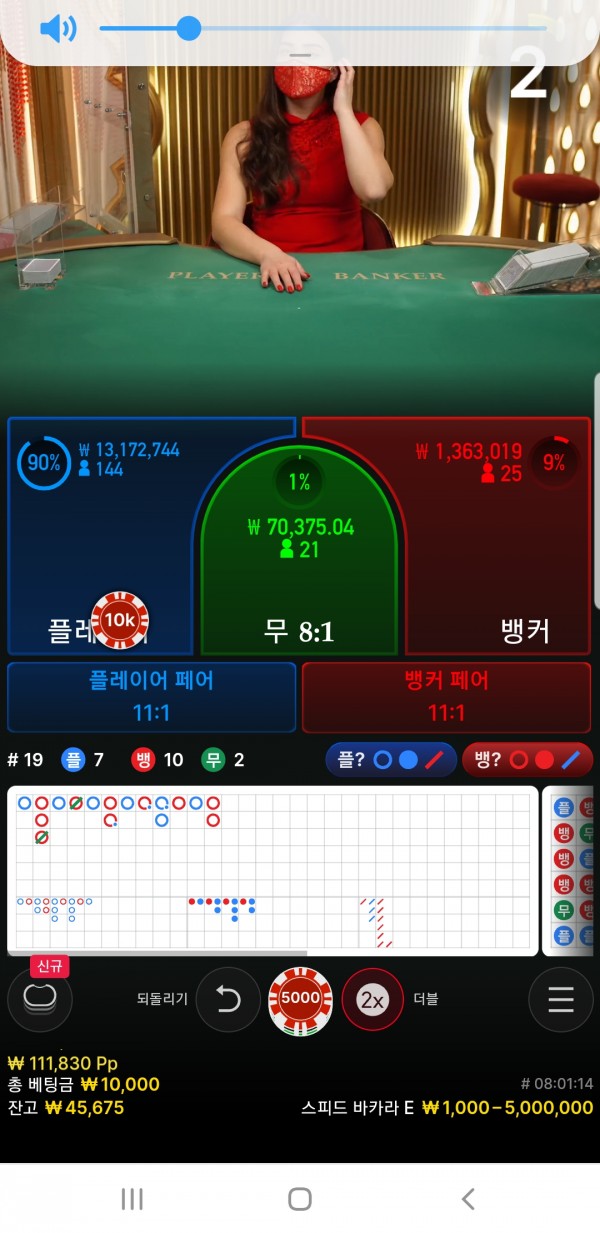
Task: Undo last bet with 되돌리기 arrow
Action: coord(228,999)
